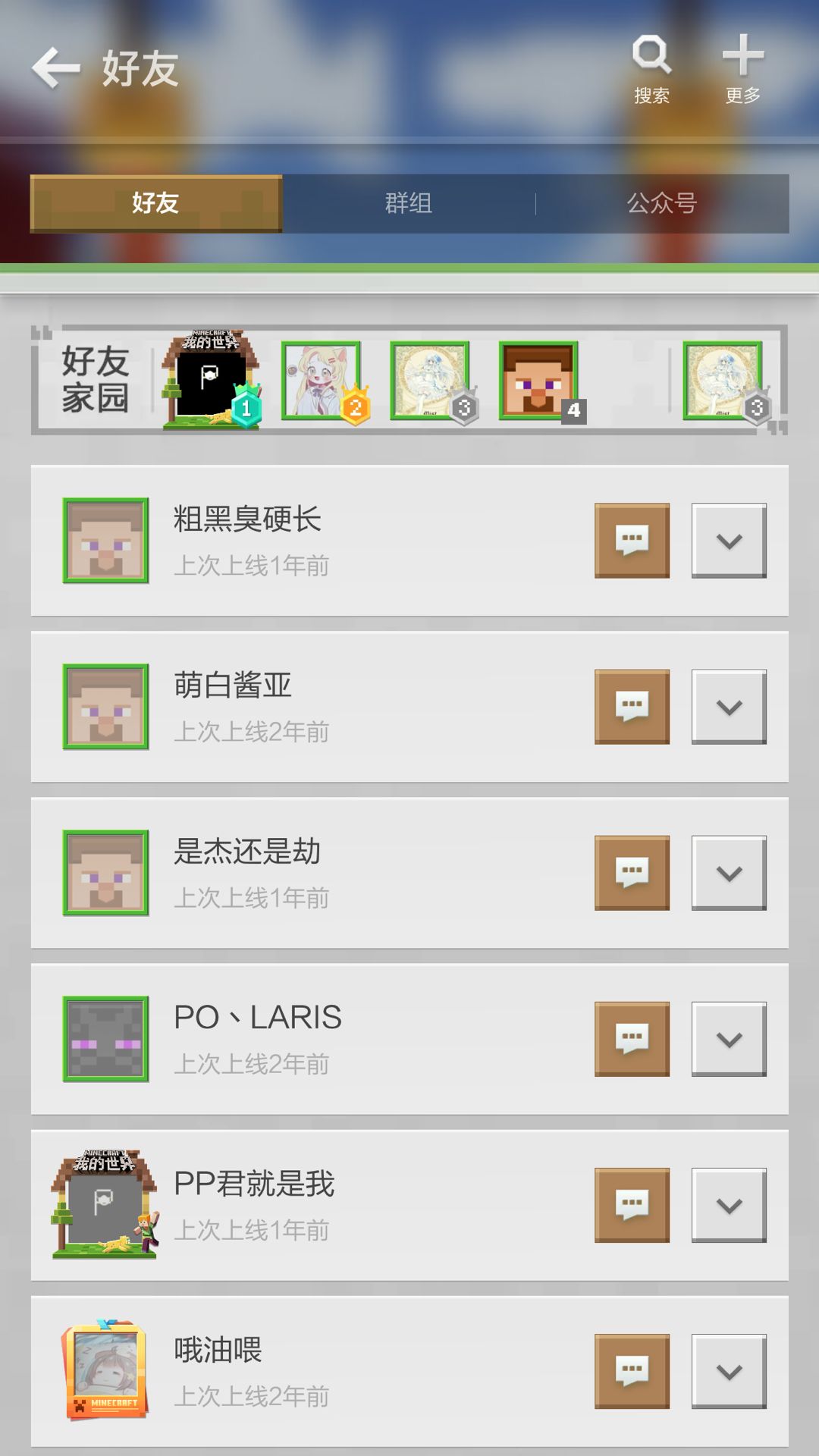Chat with PO丶LARIS
The image size is (819, 1456).
tap(632, 1039)
